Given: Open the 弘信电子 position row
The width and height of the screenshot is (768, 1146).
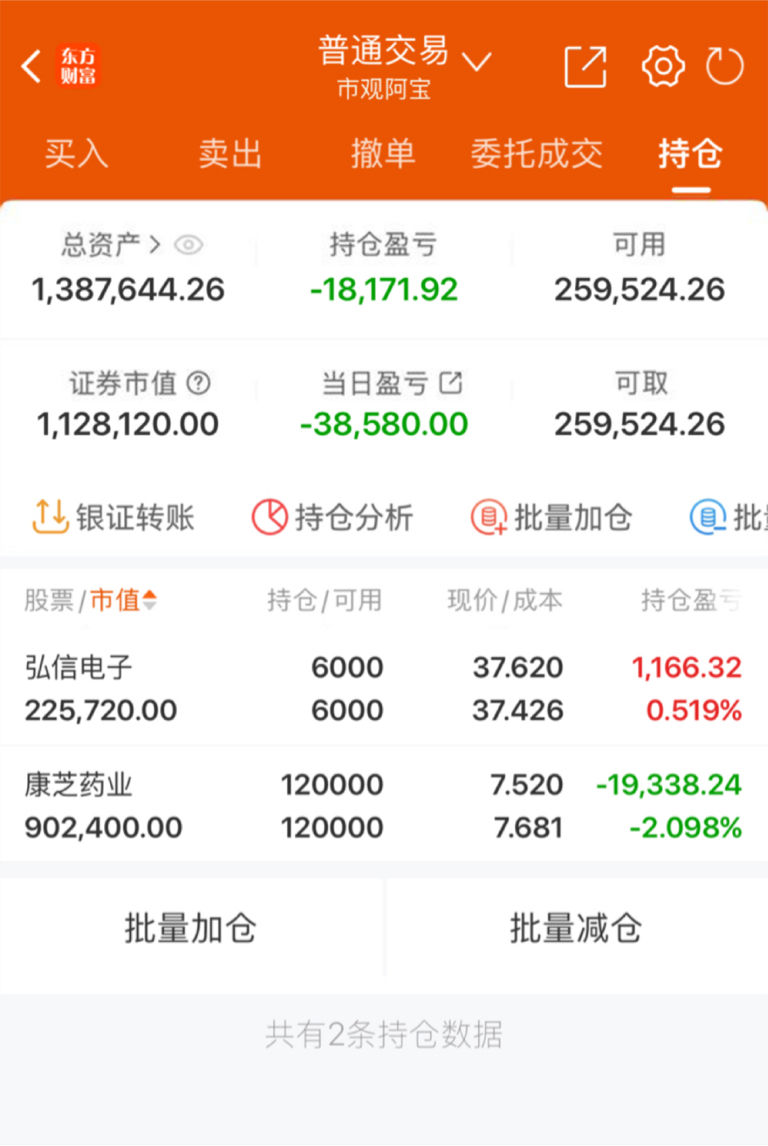Looking at the screenshot, I should (x=384, y=688).
